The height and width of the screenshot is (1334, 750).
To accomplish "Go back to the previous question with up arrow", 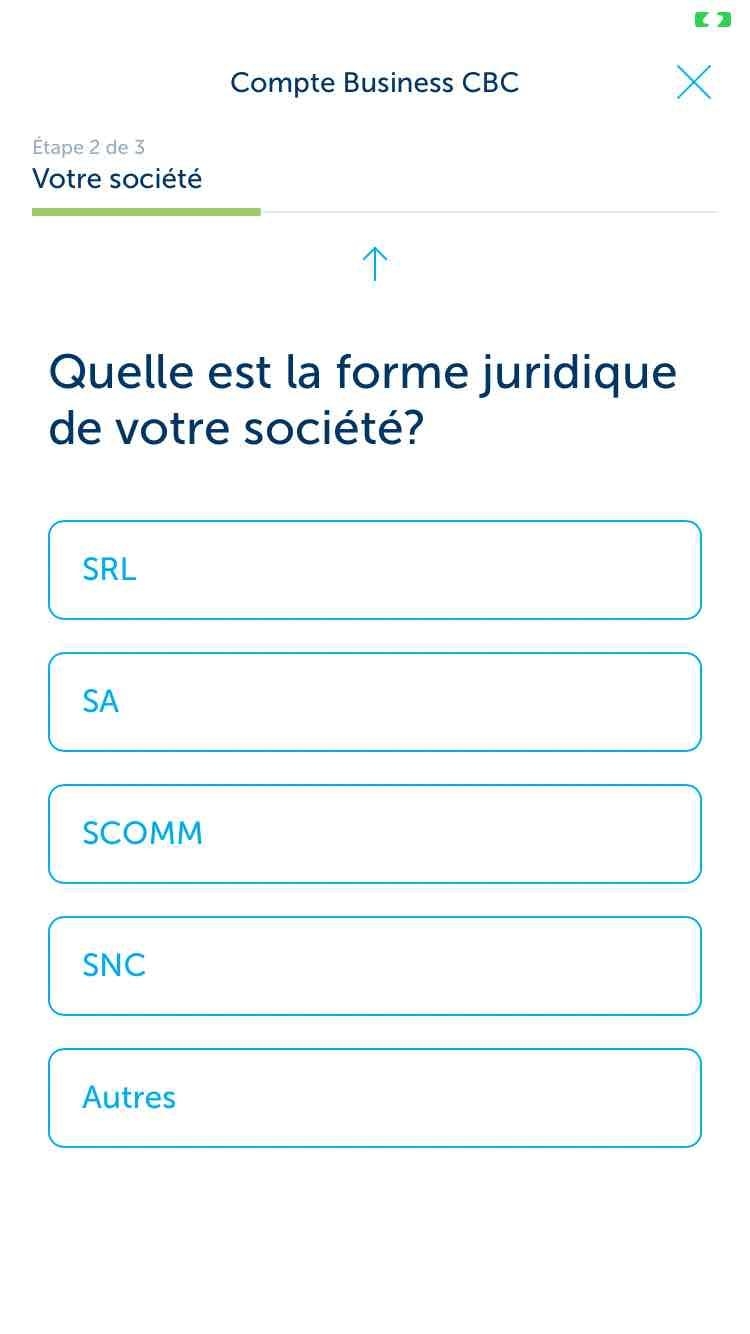I will pyautogui.click(x=374, y=264).
